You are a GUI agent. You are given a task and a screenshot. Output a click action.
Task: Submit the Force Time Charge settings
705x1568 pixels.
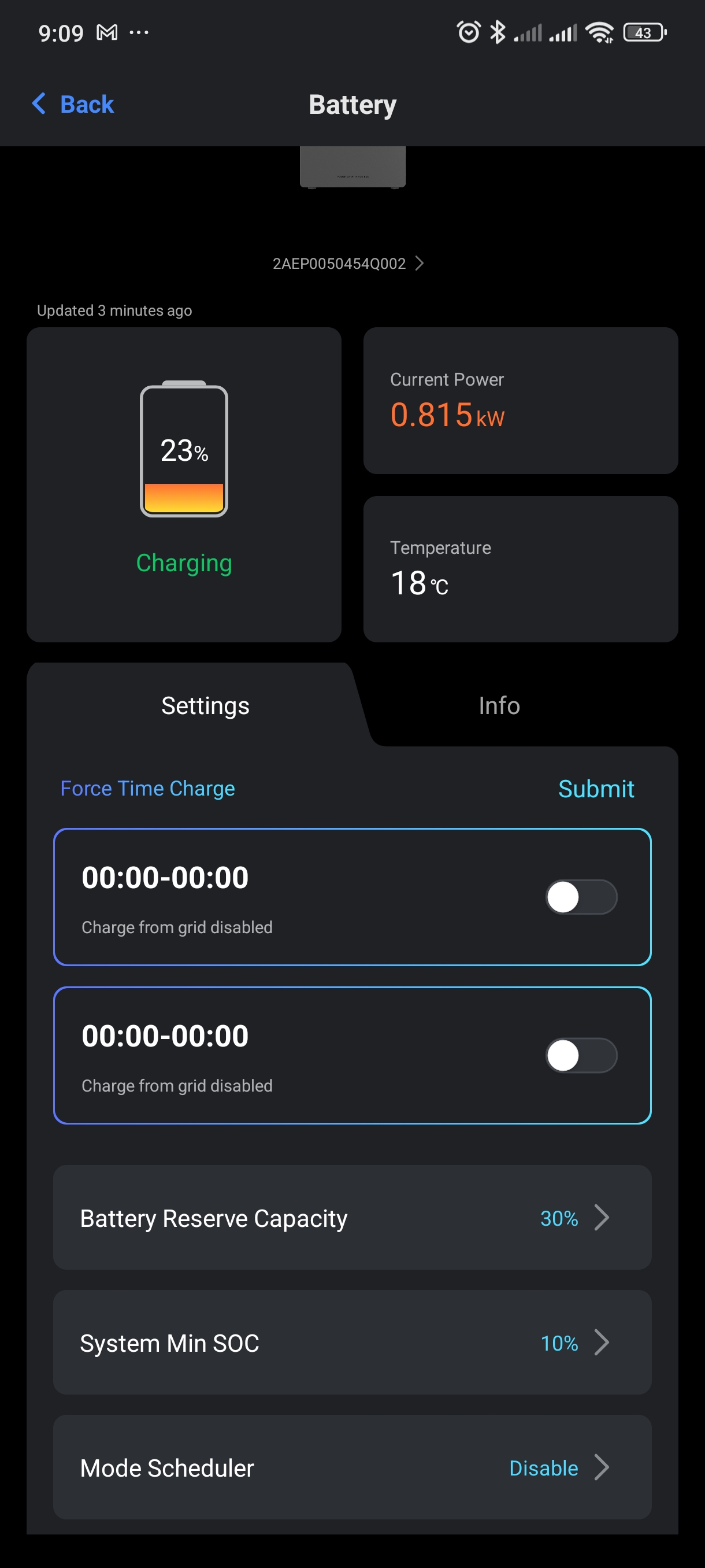[x=596, y=789]
